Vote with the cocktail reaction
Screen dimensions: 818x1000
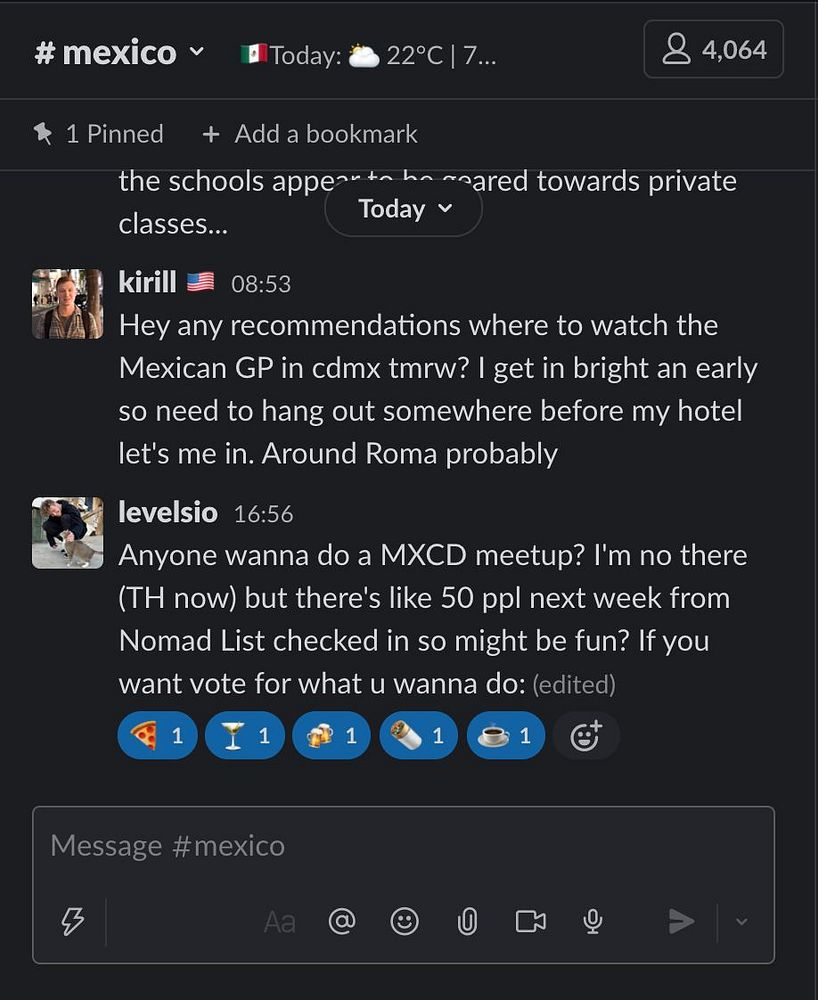click(244, 736)
